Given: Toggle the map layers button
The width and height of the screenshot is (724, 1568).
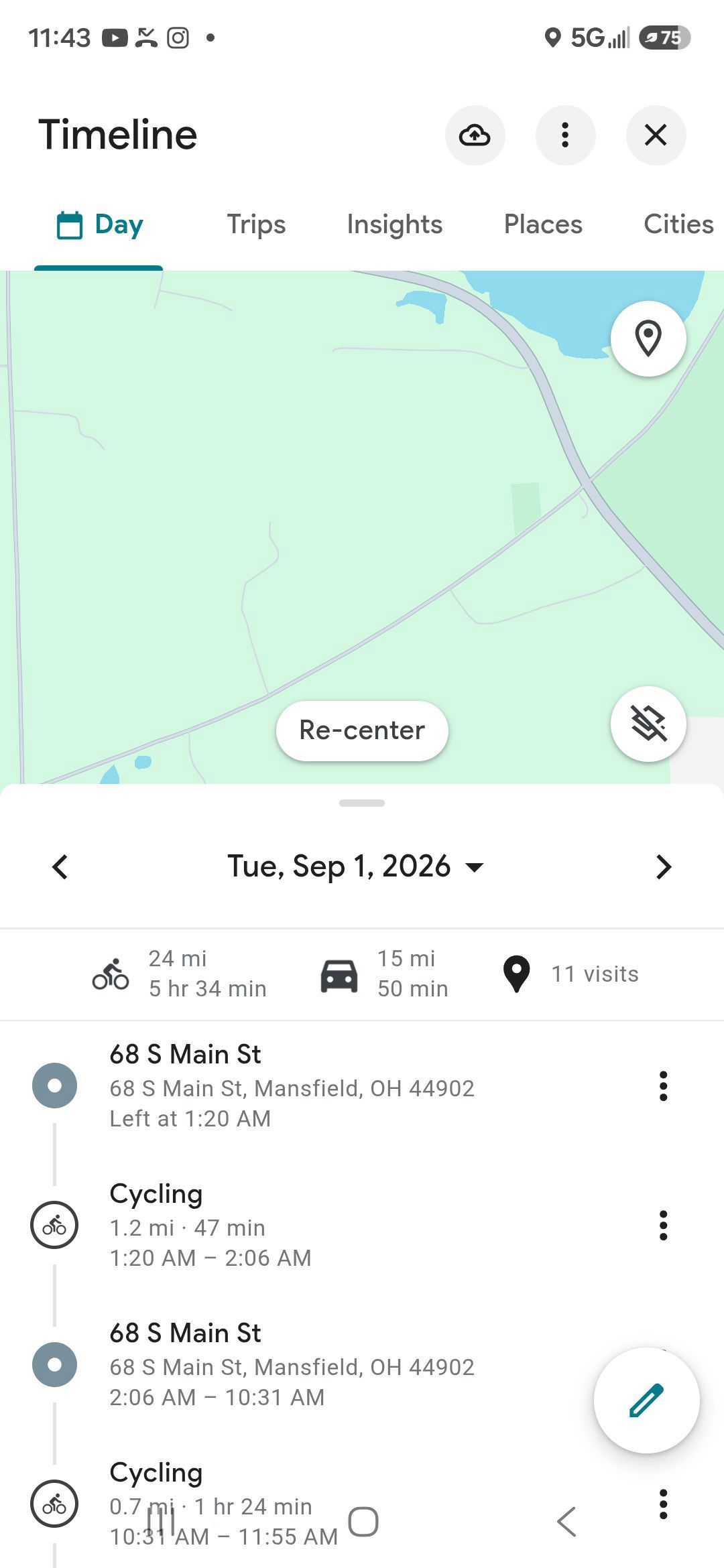Looking at the screenshot, I should tap(648, 724).
